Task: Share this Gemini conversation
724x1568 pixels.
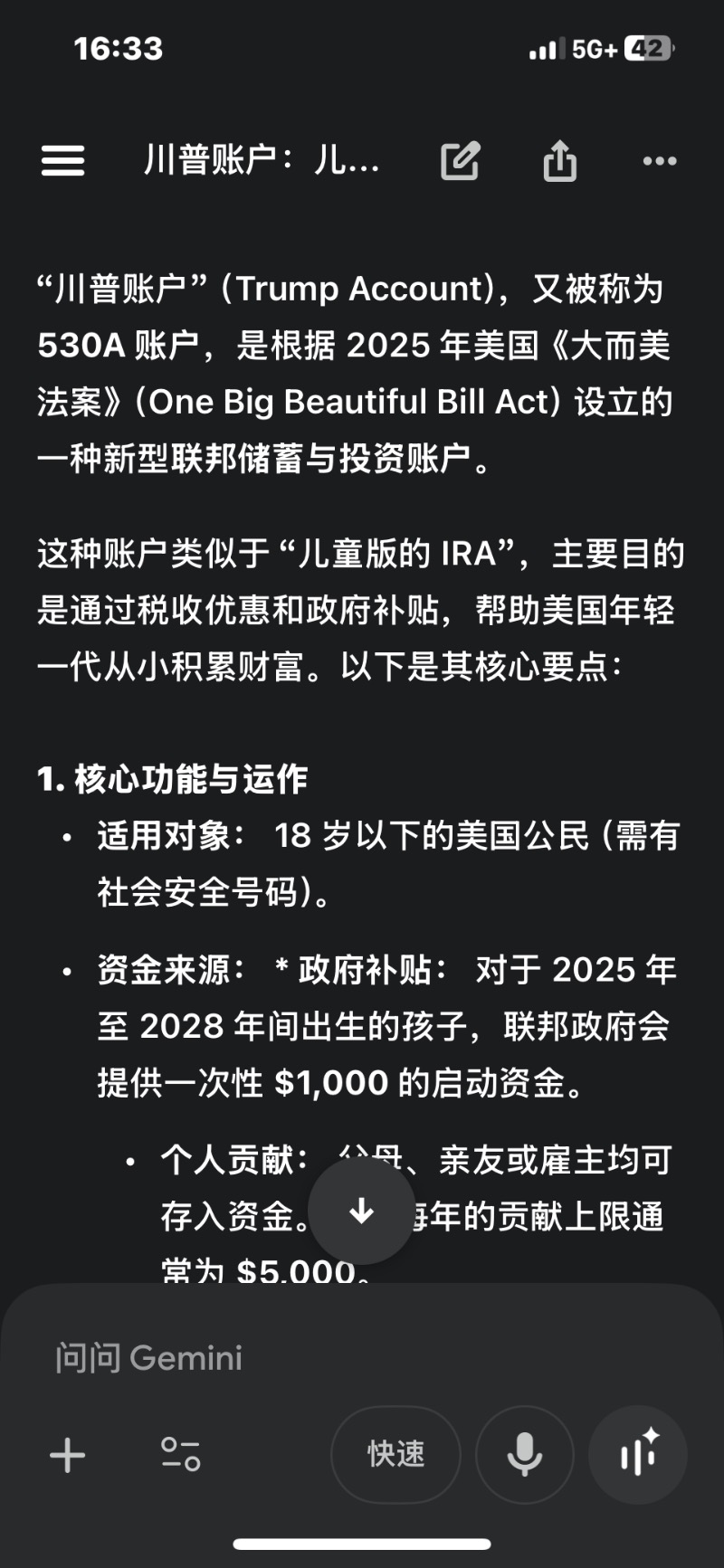Action: 559,161
